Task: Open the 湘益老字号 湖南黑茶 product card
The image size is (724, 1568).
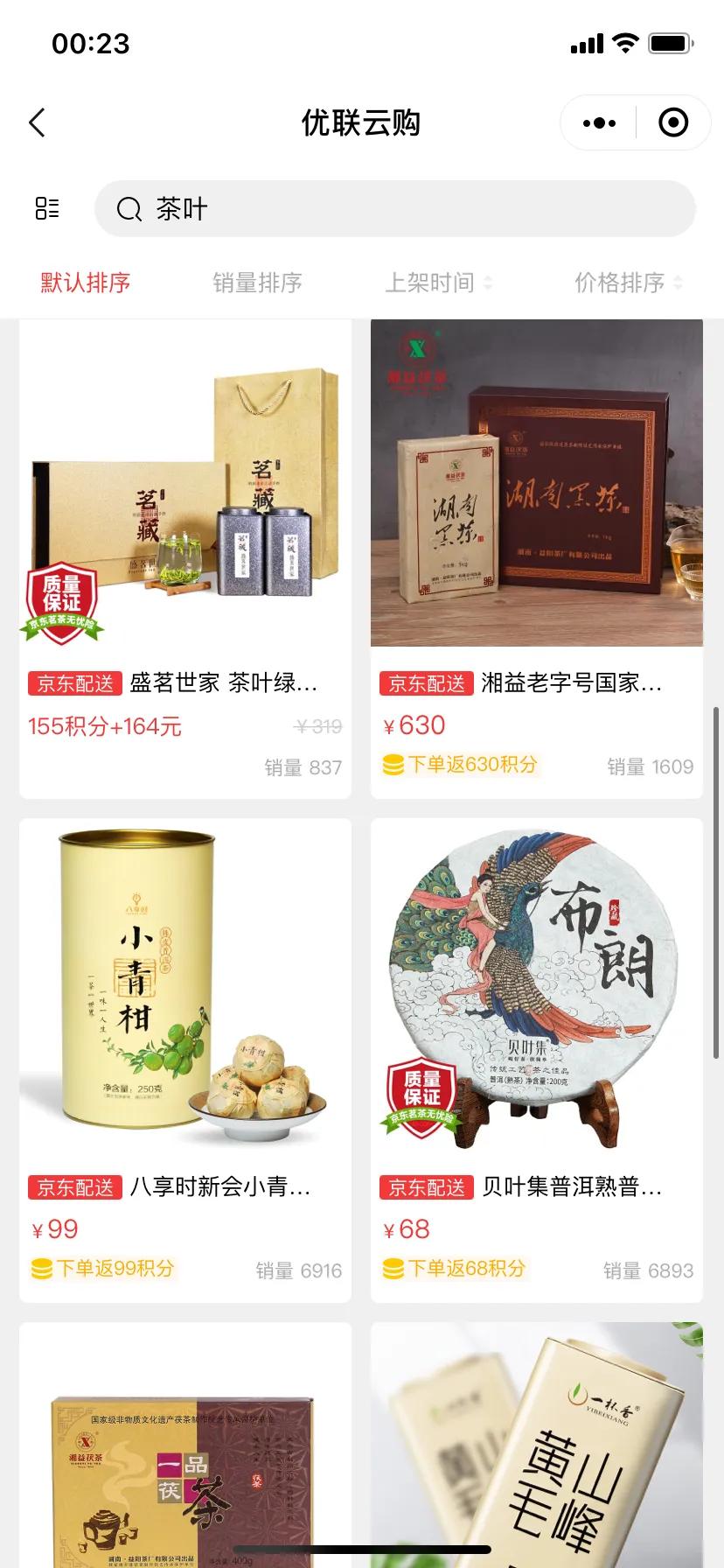Action: point(537,560)
